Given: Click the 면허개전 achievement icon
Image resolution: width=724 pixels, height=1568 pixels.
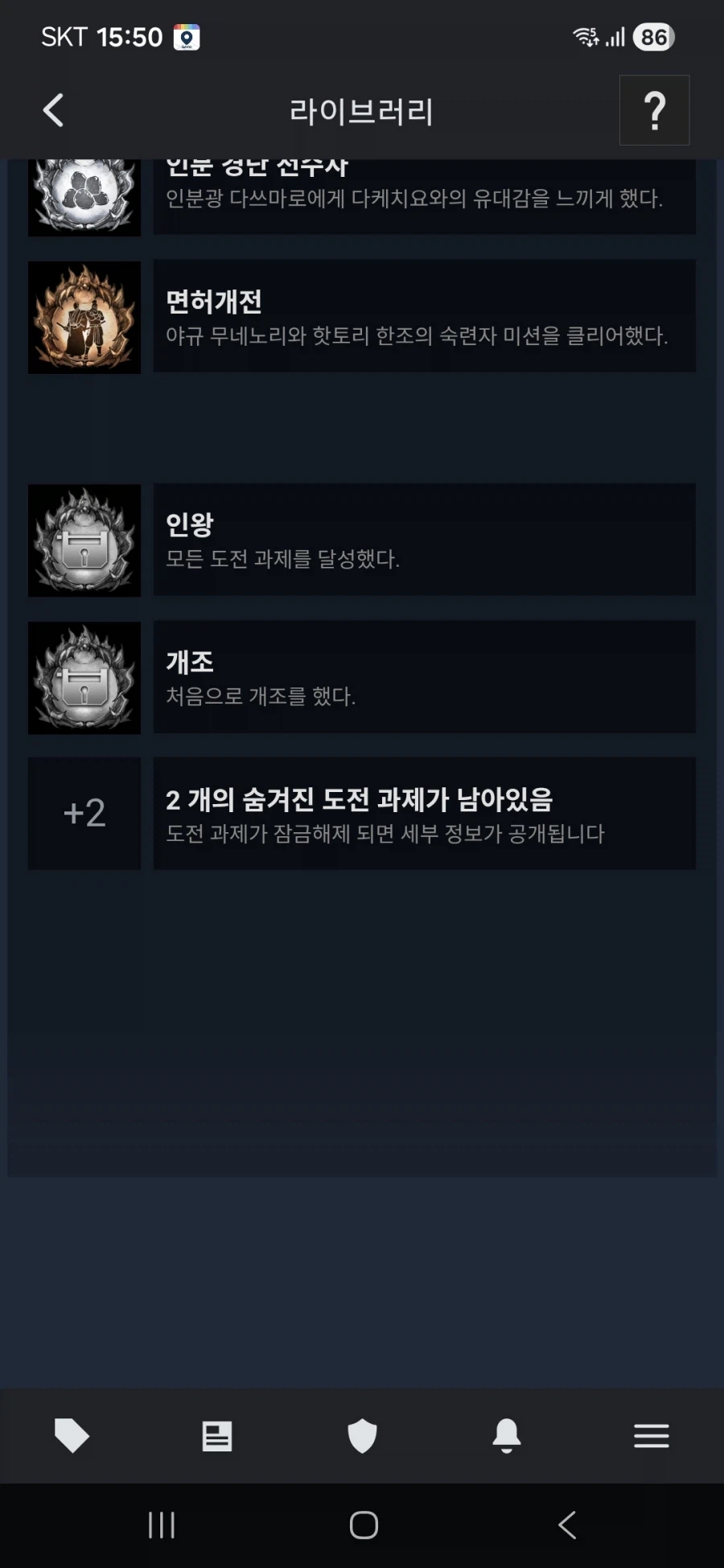Looking at the screenshot, I should coord(84,317).
